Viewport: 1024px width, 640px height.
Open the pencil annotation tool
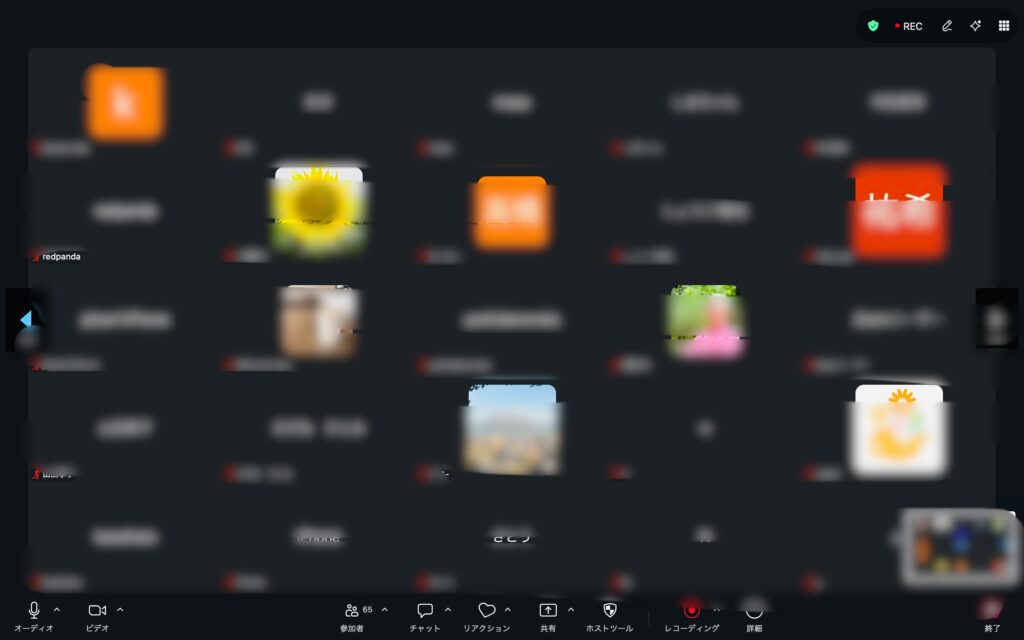point(947,26)
